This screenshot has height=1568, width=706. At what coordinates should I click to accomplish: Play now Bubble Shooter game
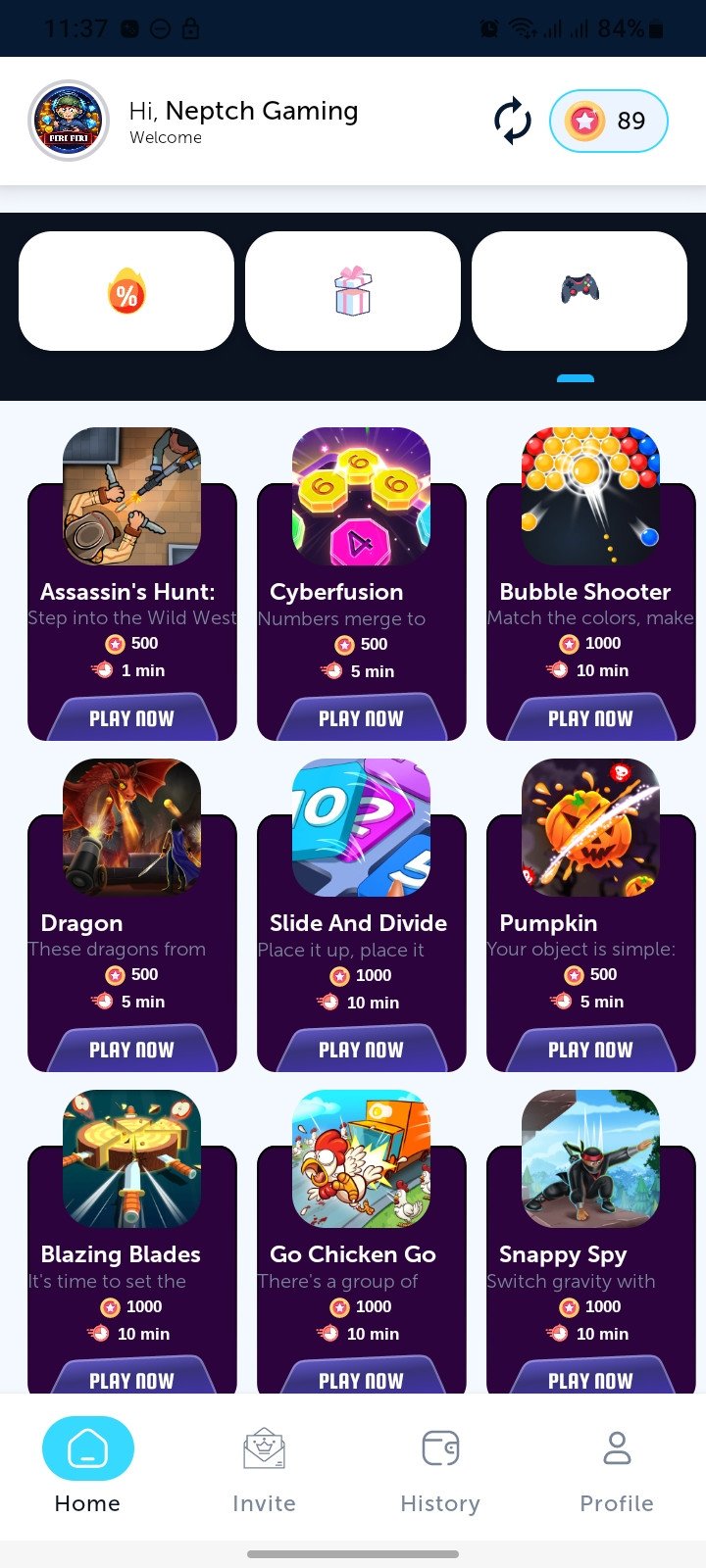[590, 718]
